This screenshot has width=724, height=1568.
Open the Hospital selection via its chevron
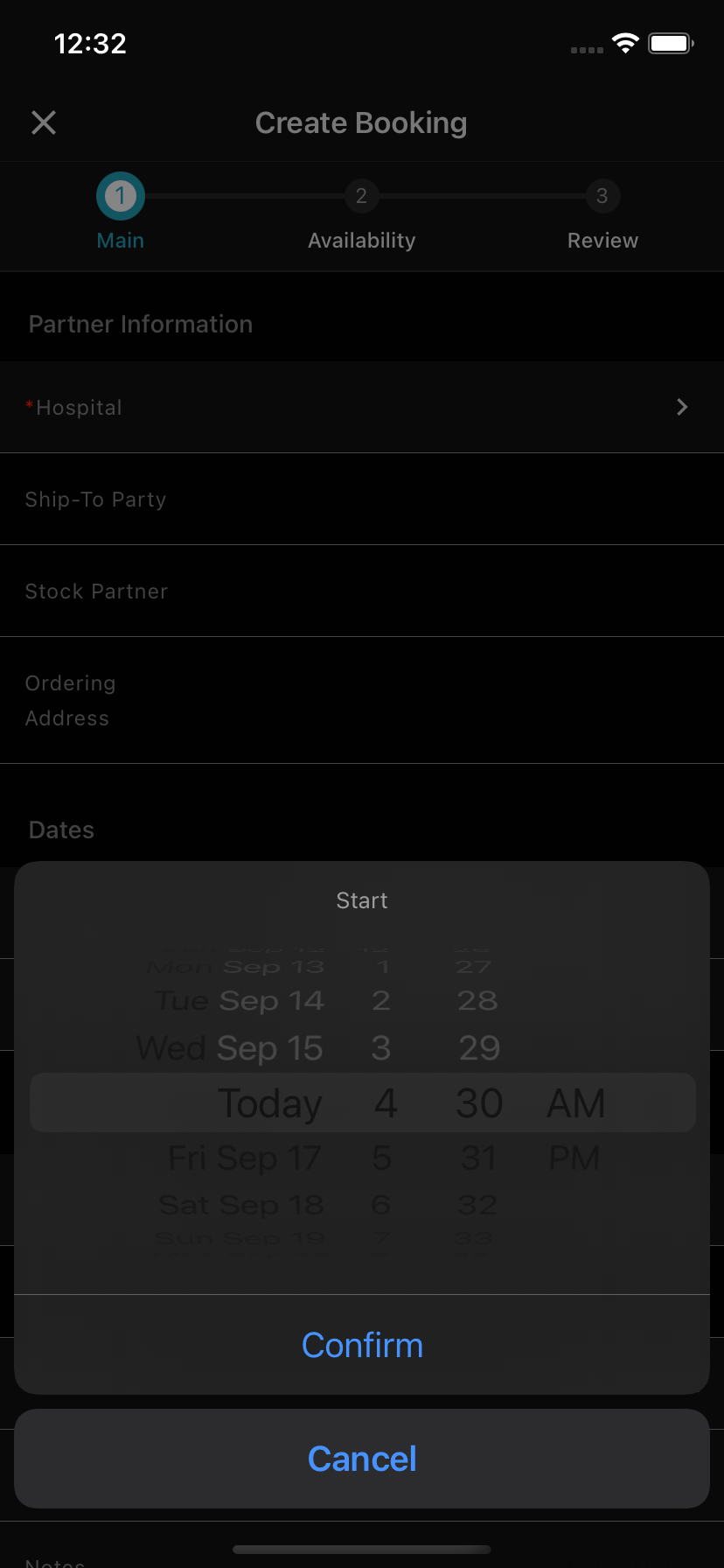pyautogui.click(x=681, y=407)
